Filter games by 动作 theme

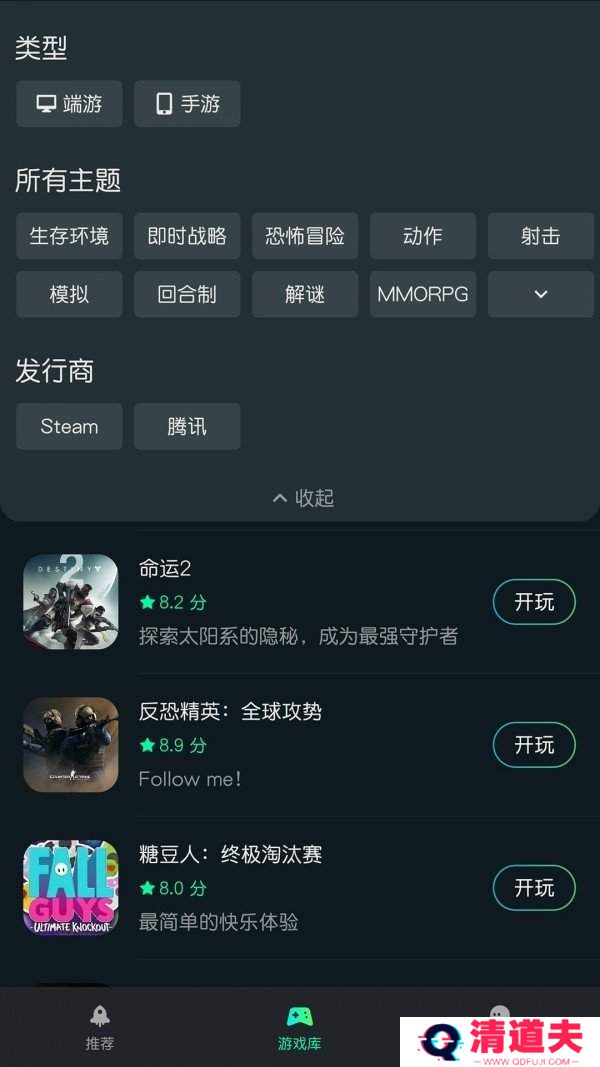click(422, 236)
